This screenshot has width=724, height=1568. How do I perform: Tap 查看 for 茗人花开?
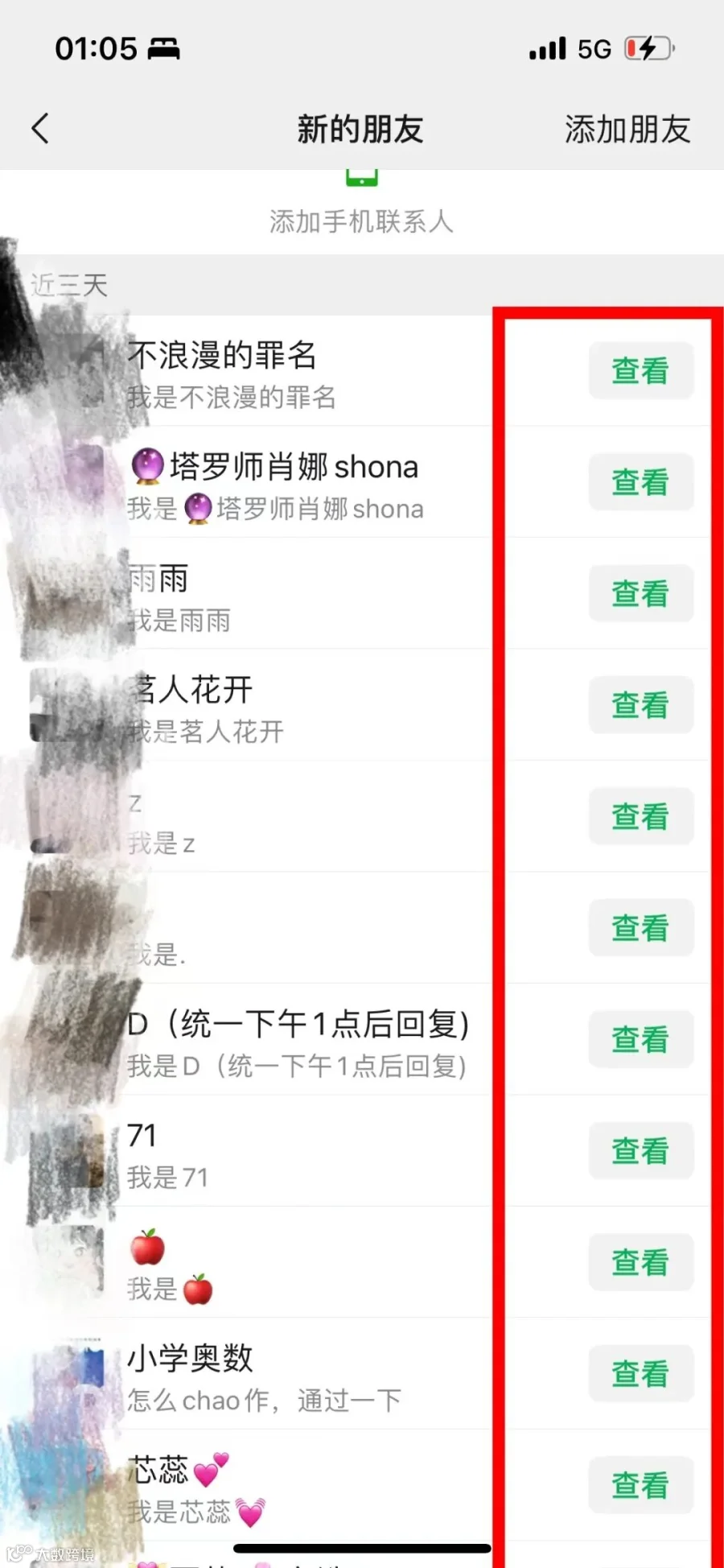(x=641, y=705)
